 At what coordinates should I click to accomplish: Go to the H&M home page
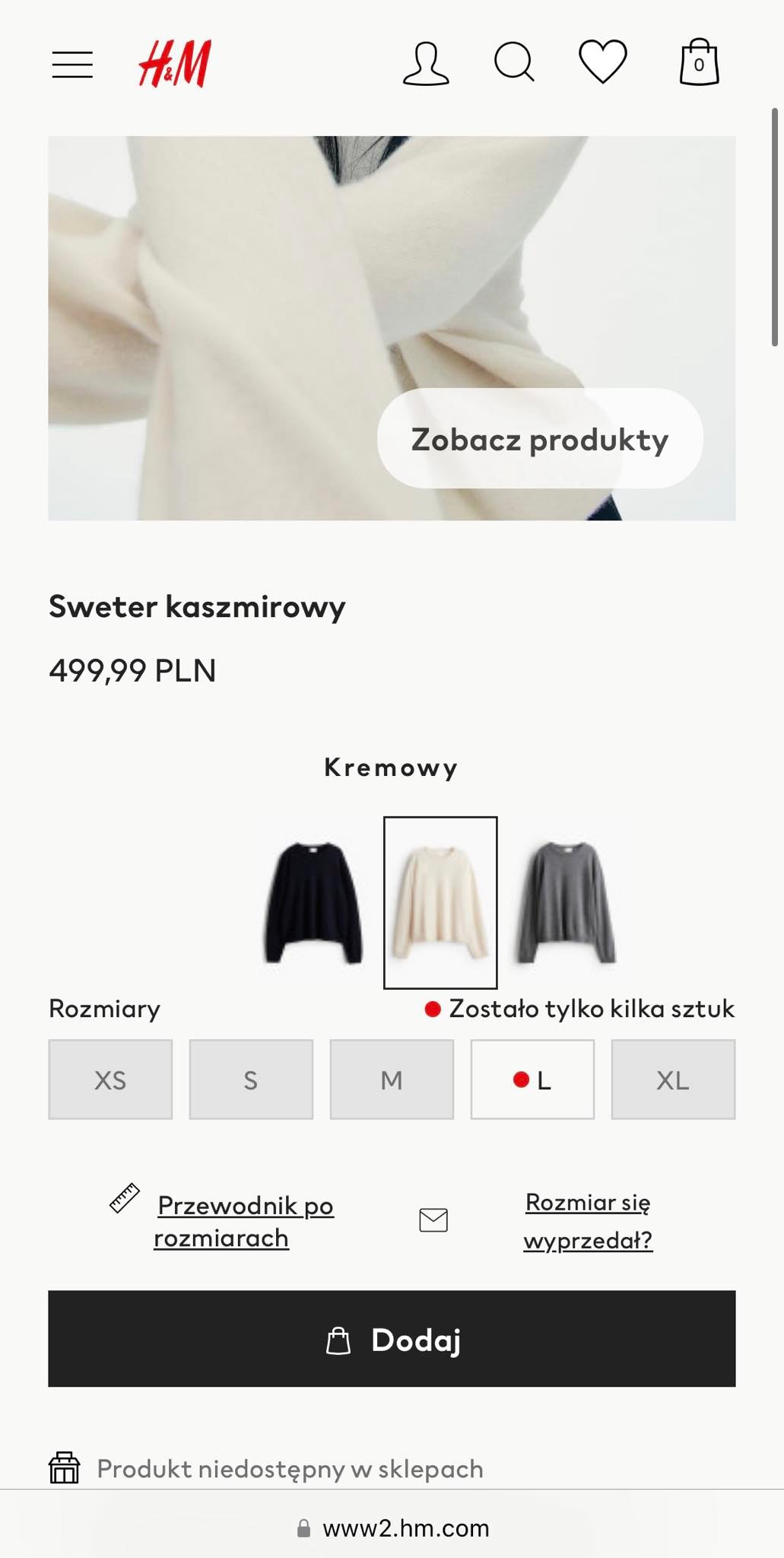[x=175, y=64]
